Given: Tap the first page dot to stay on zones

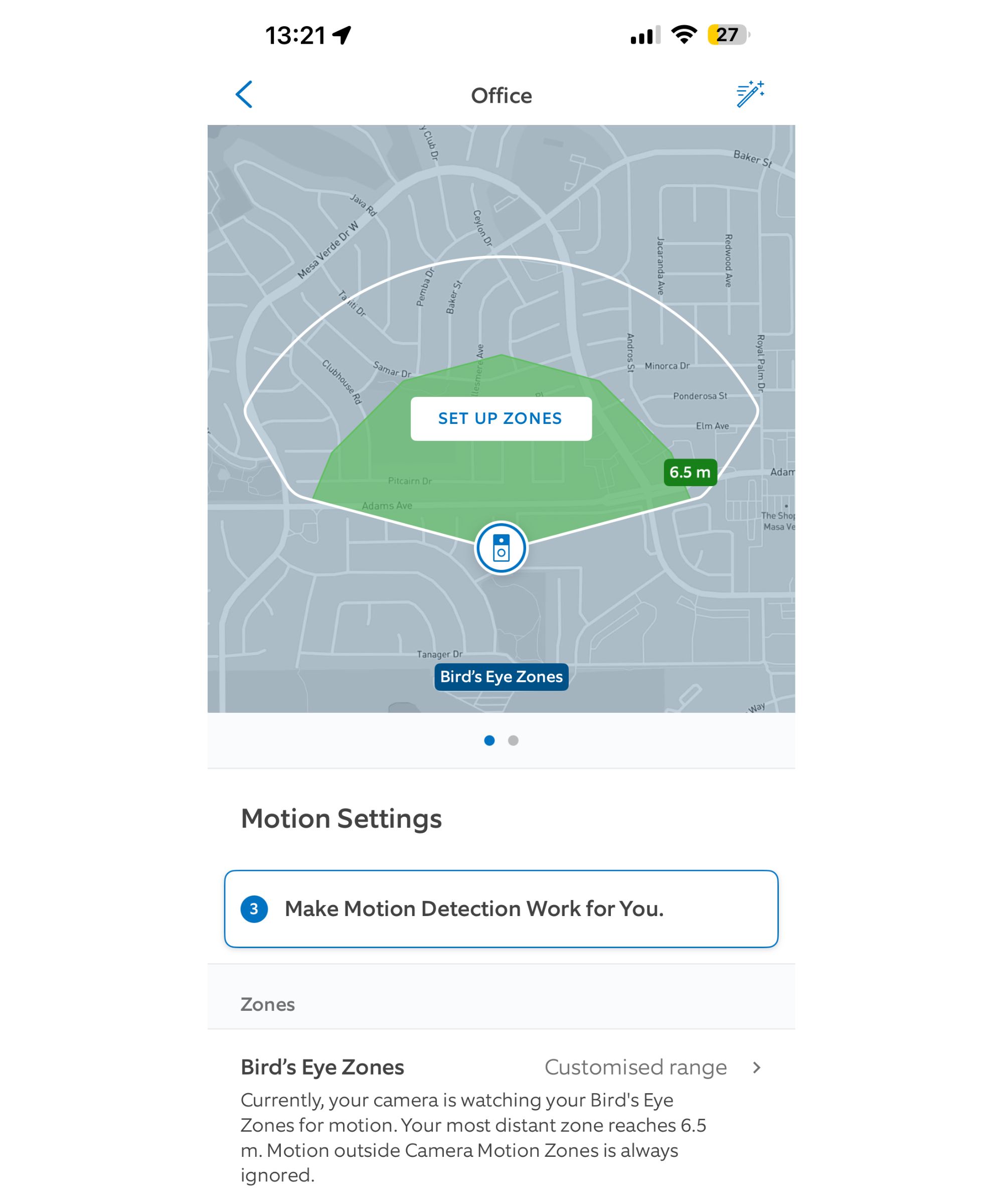Looking at the screenshot, I should coord(490,741).
